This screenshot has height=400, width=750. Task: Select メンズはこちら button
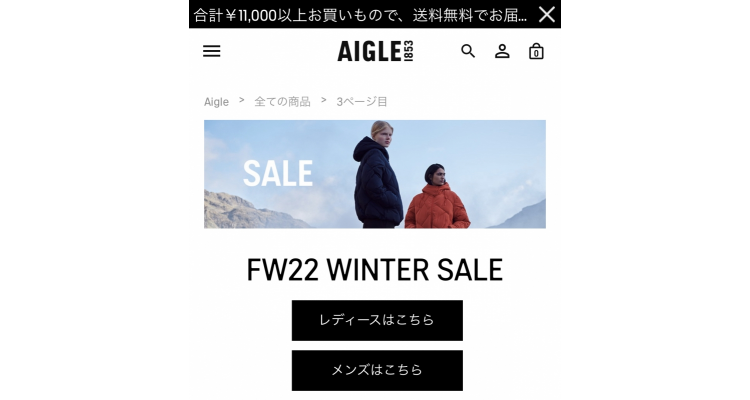(377, 370)
